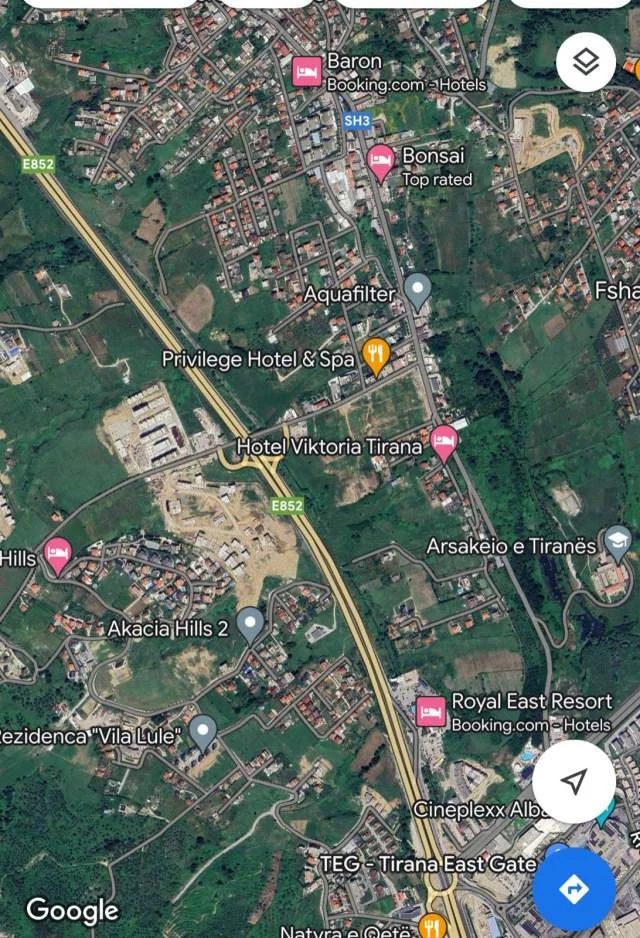Tap the Aquafilter place pin
The width and height of the screenshot is (640, 938).
click(x=417, y=291)
